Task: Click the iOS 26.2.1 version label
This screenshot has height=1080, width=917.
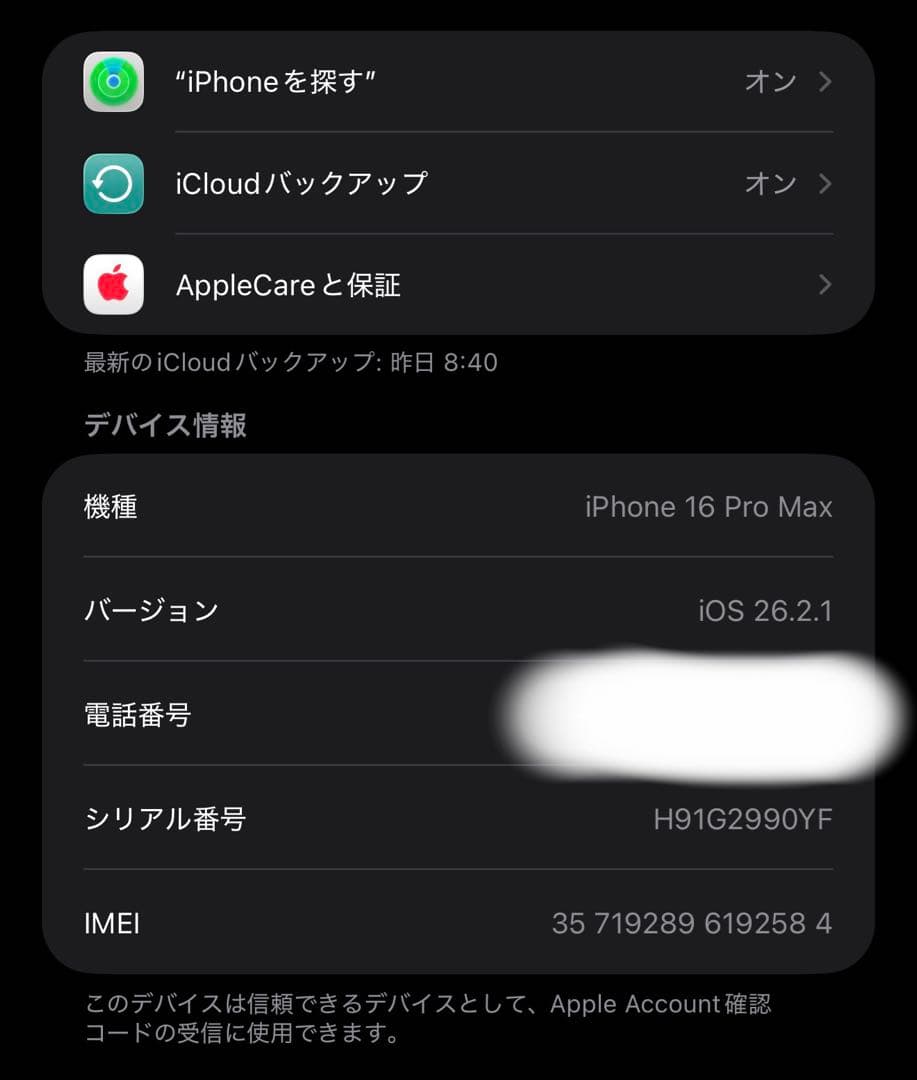Action: (x=766, y=610)
